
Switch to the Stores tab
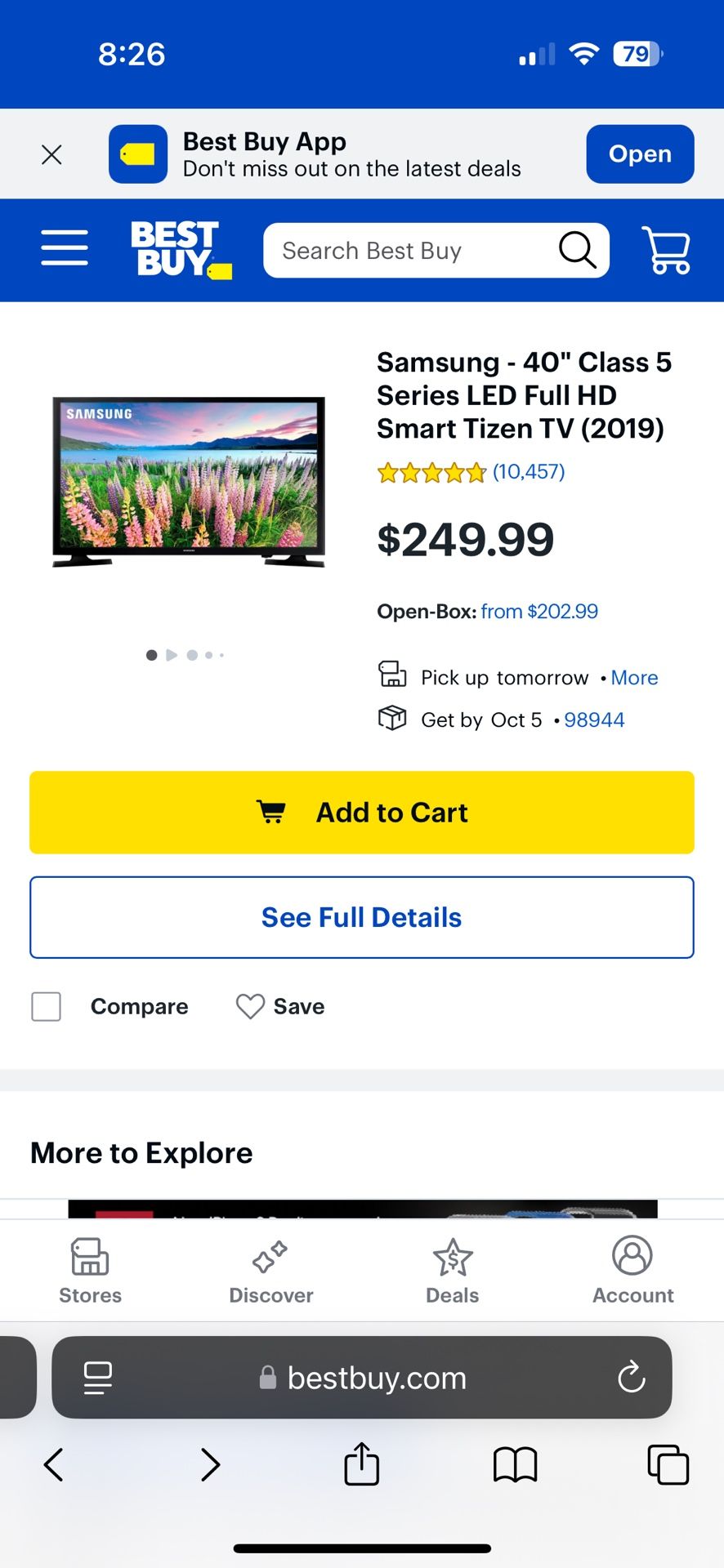(x=90, y=1271)
